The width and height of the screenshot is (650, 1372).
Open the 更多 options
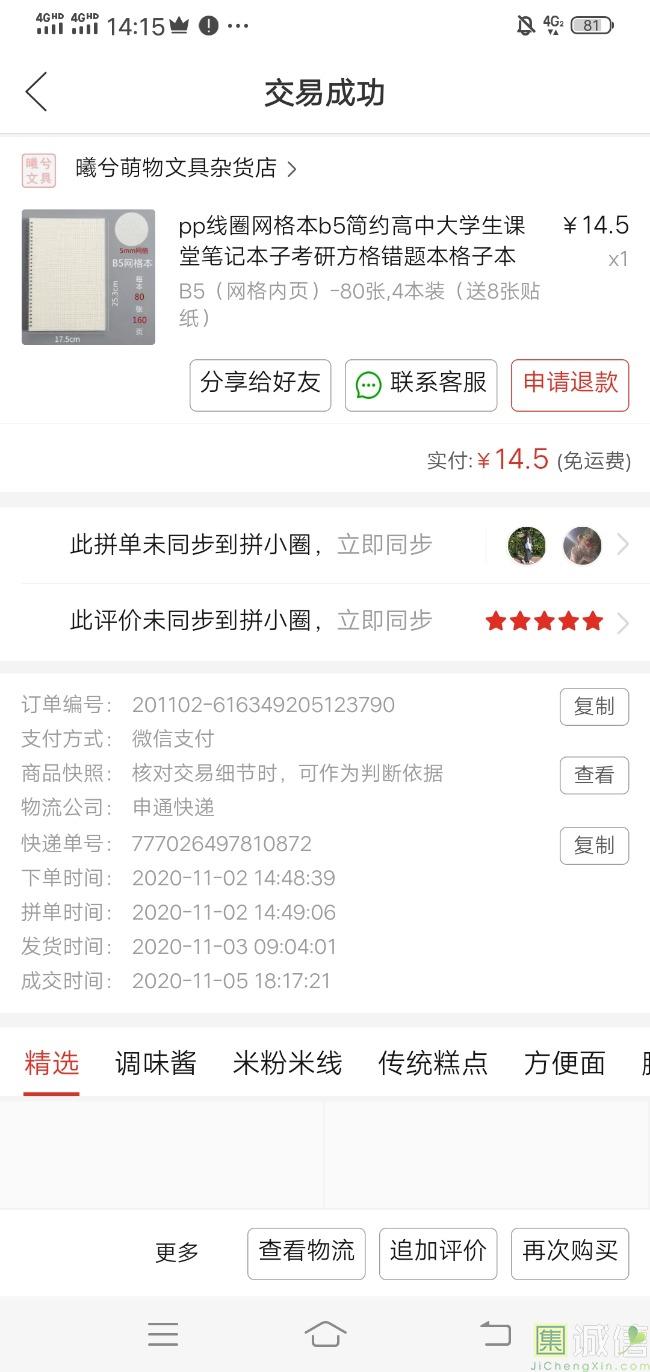point(177,1252)
